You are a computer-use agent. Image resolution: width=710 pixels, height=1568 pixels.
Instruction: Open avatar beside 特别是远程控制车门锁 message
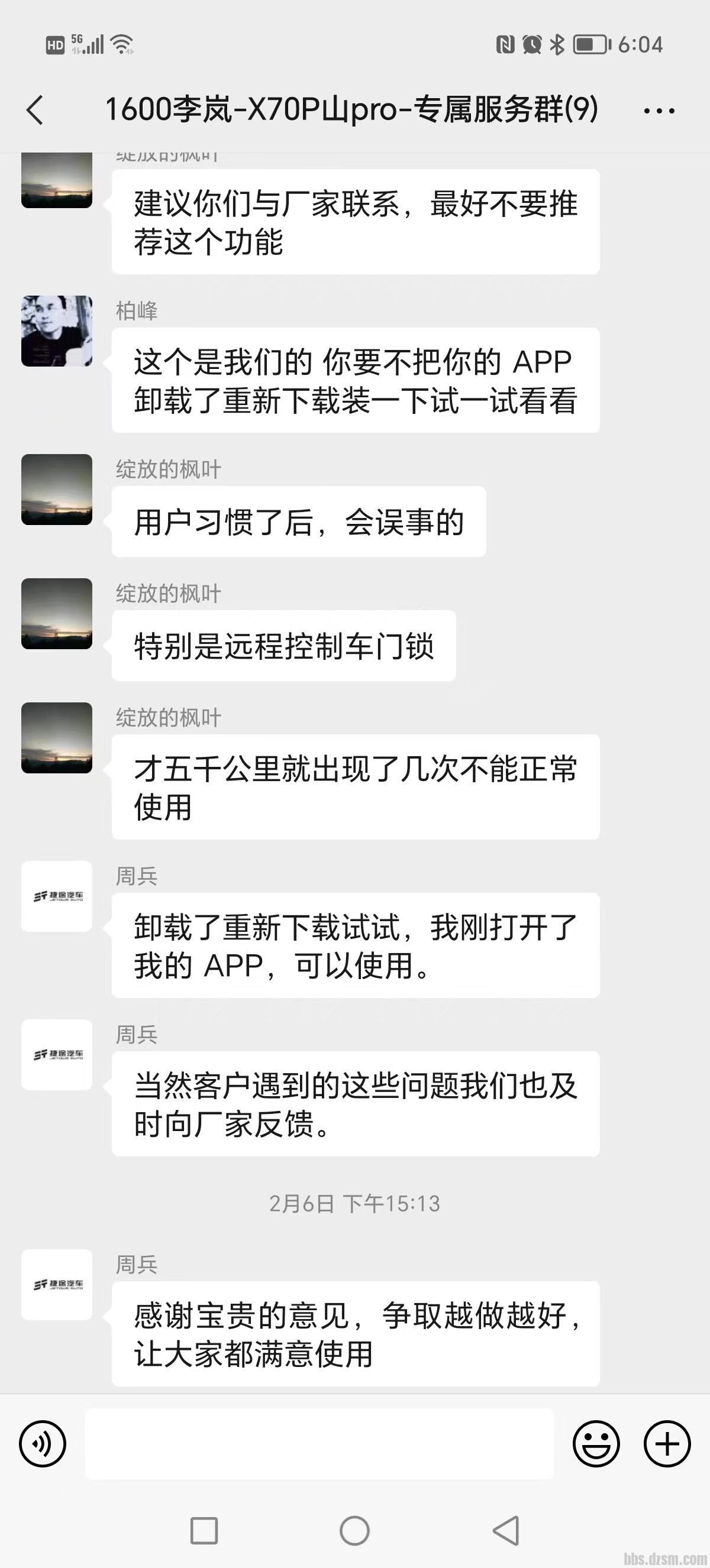click(x=57, y=614)
